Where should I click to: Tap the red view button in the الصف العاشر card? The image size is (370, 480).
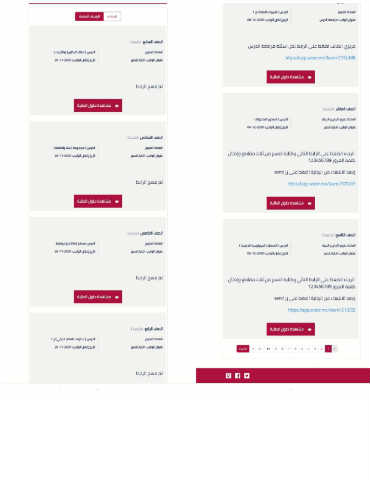click(291, 203)
